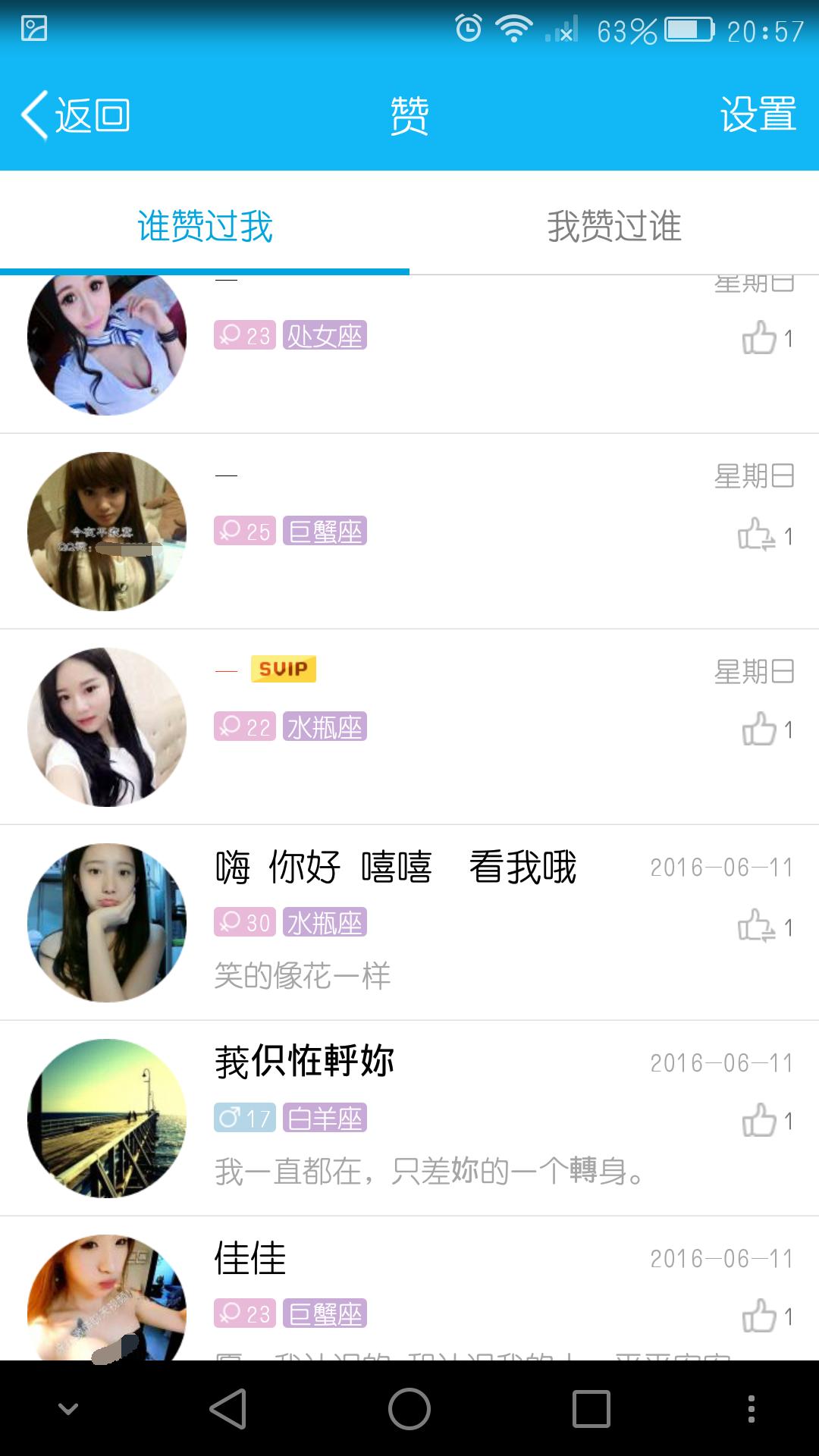The height and width of the screenshot is (1456, 819).
Task: Open the profile that says 嗨 你好 嘻嘻 看我哦
Action: click(x=394, y=869)
